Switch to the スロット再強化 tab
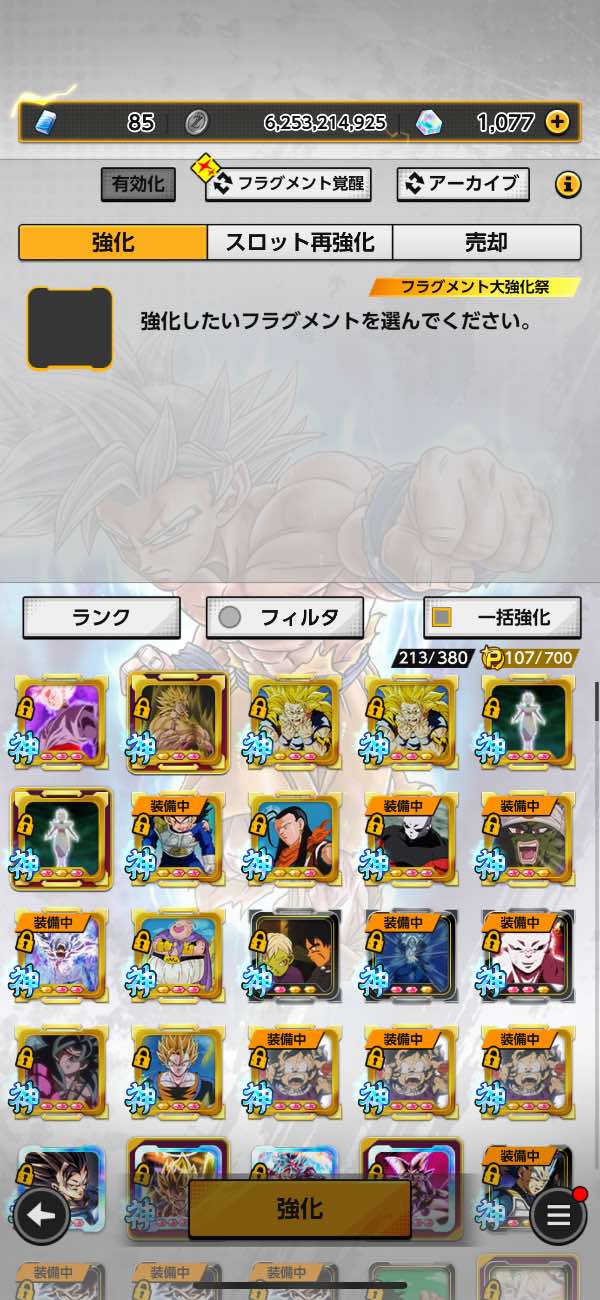600x1300 pixels. pos(299,242)
